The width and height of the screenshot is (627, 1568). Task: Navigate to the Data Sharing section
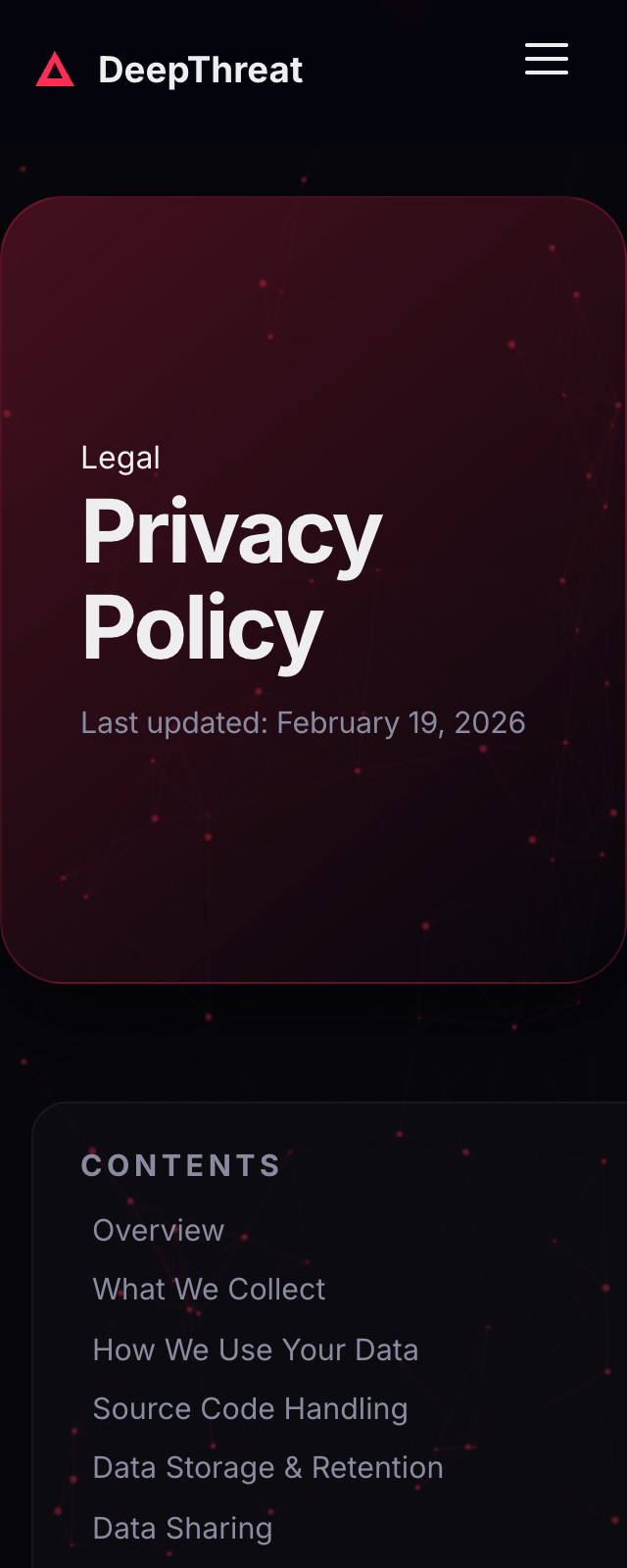182,1528
